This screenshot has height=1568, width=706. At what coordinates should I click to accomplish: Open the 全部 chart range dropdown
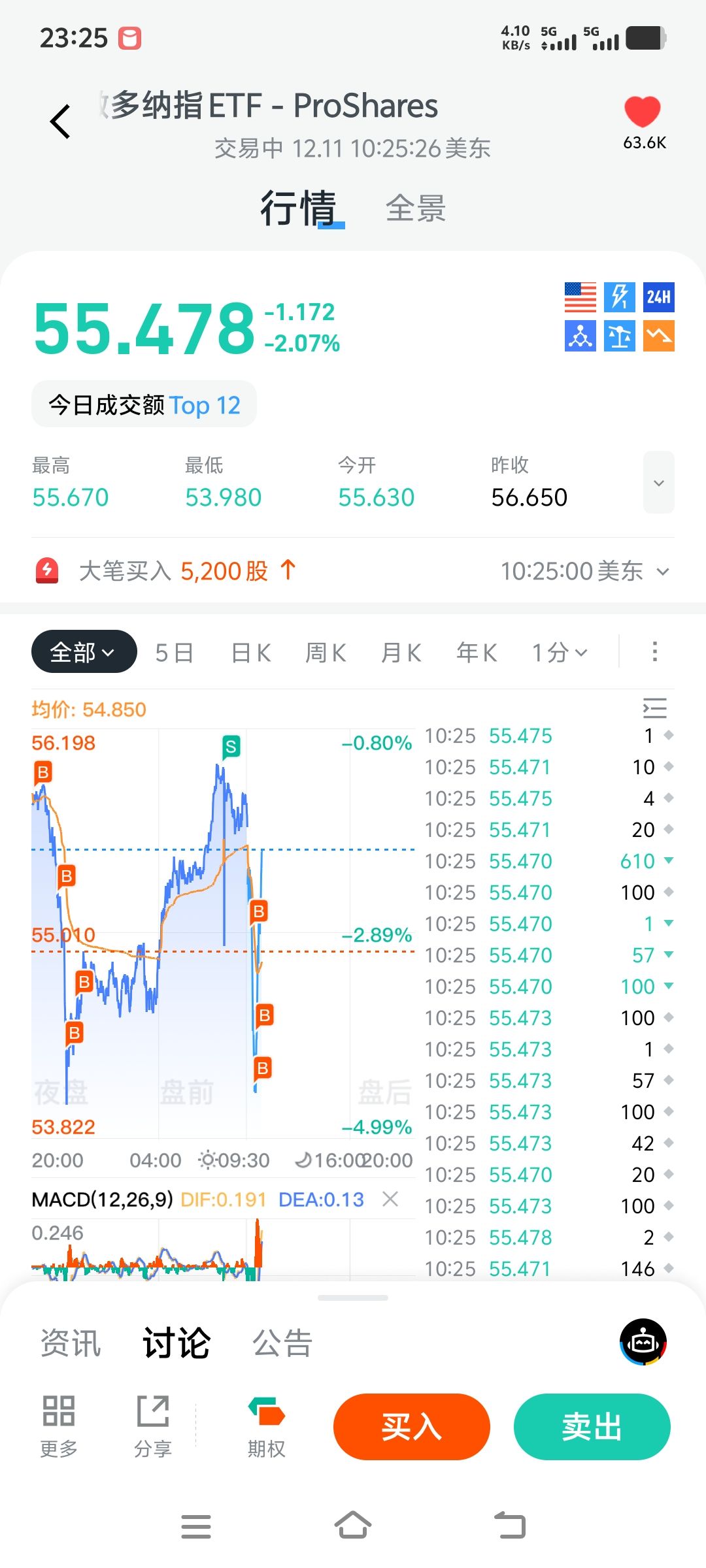point(84,652)
